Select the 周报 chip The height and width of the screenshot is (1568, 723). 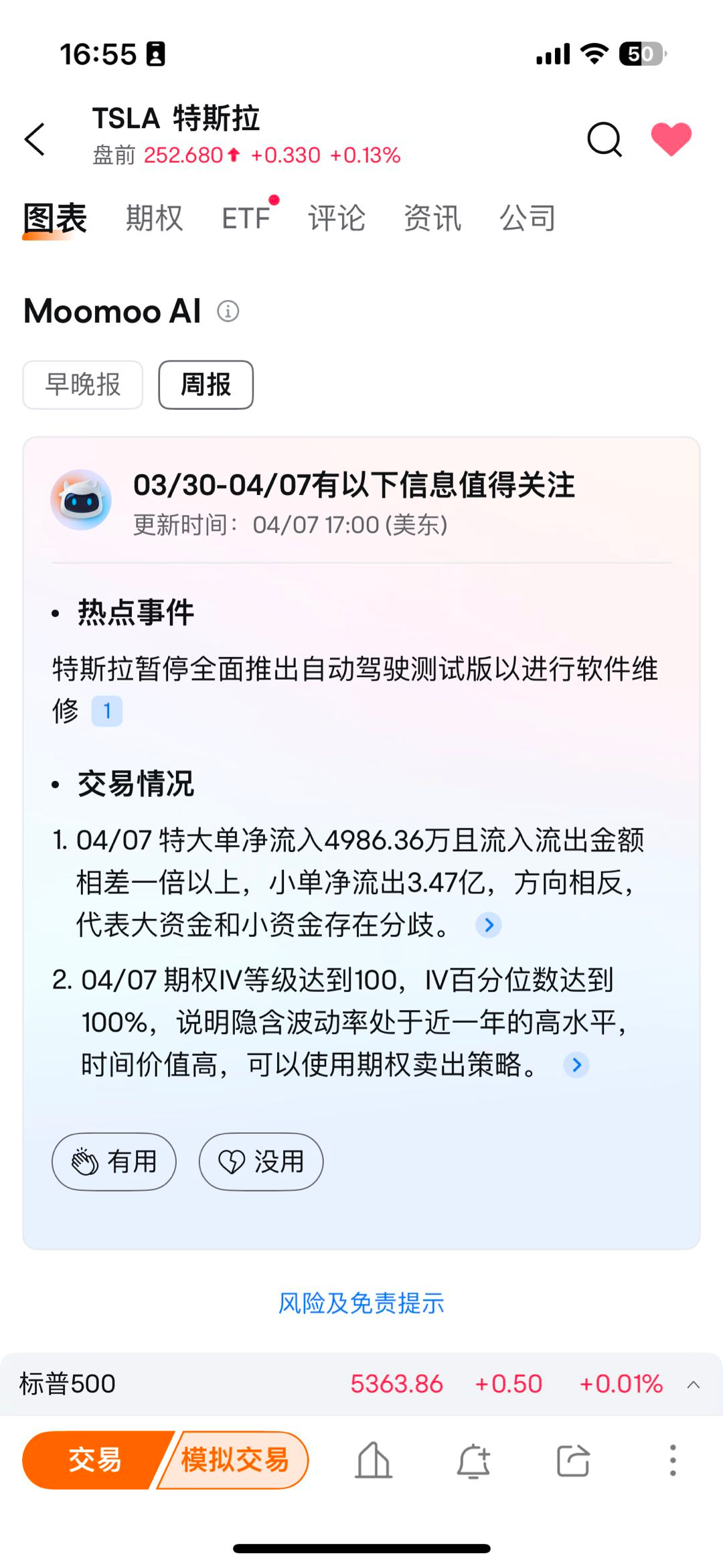[206, 384]
